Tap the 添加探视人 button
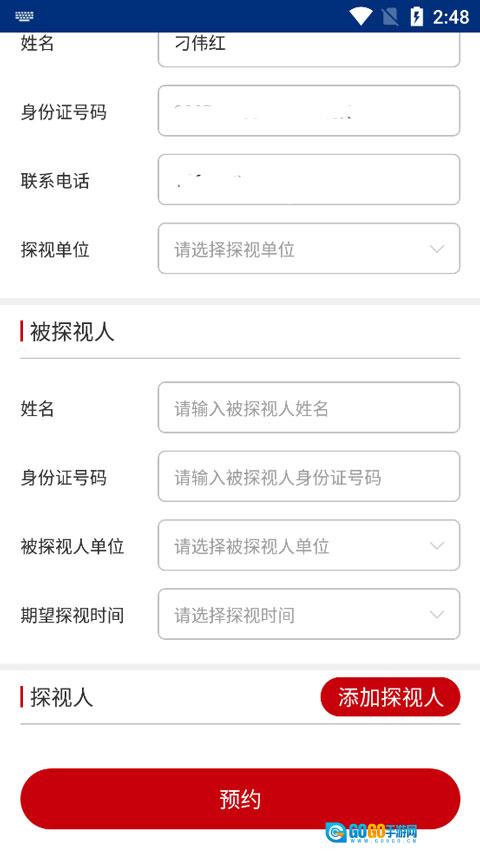 point(390,697)
